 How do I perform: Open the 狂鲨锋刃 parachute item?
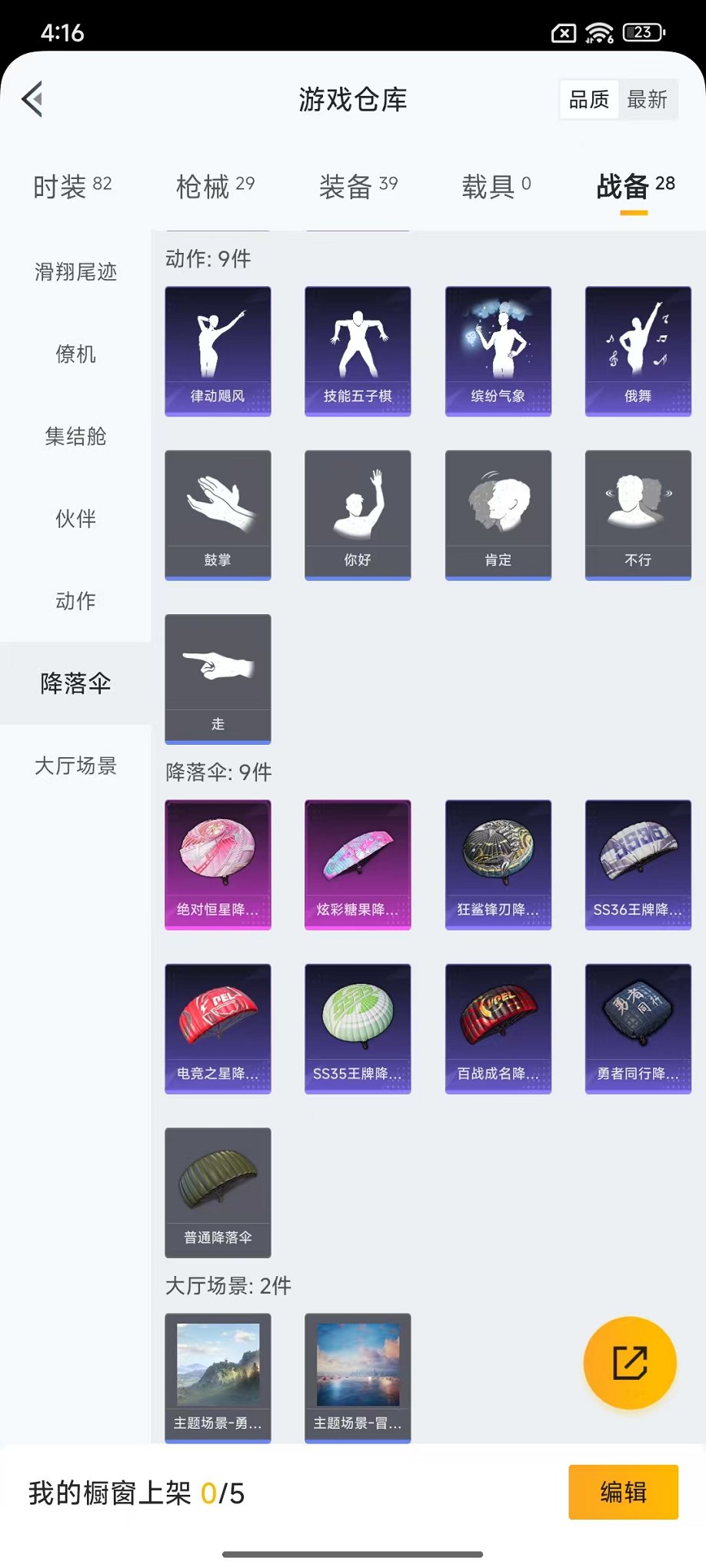(x=498, y=864)
